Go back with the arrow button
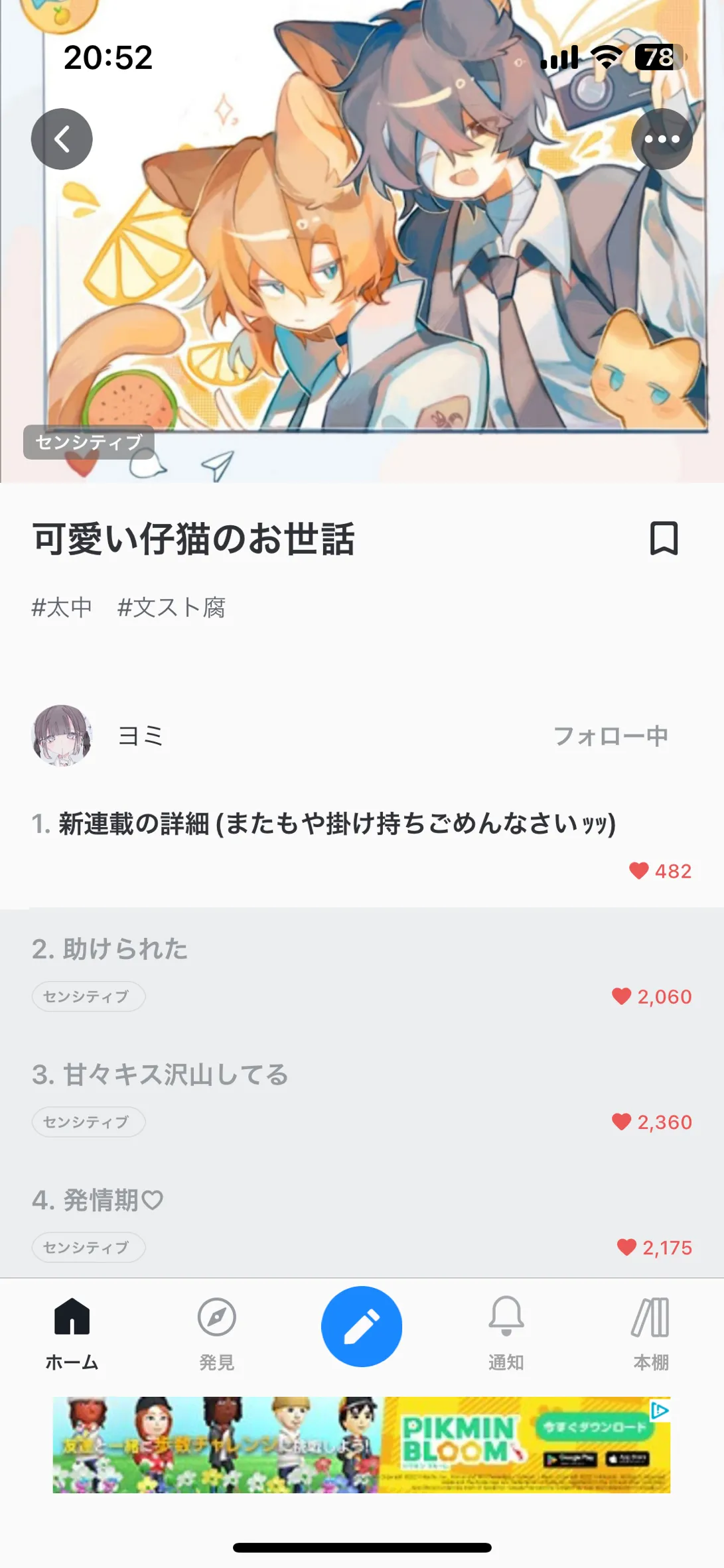Screen dimensions: 724x1568 [62, 139]
